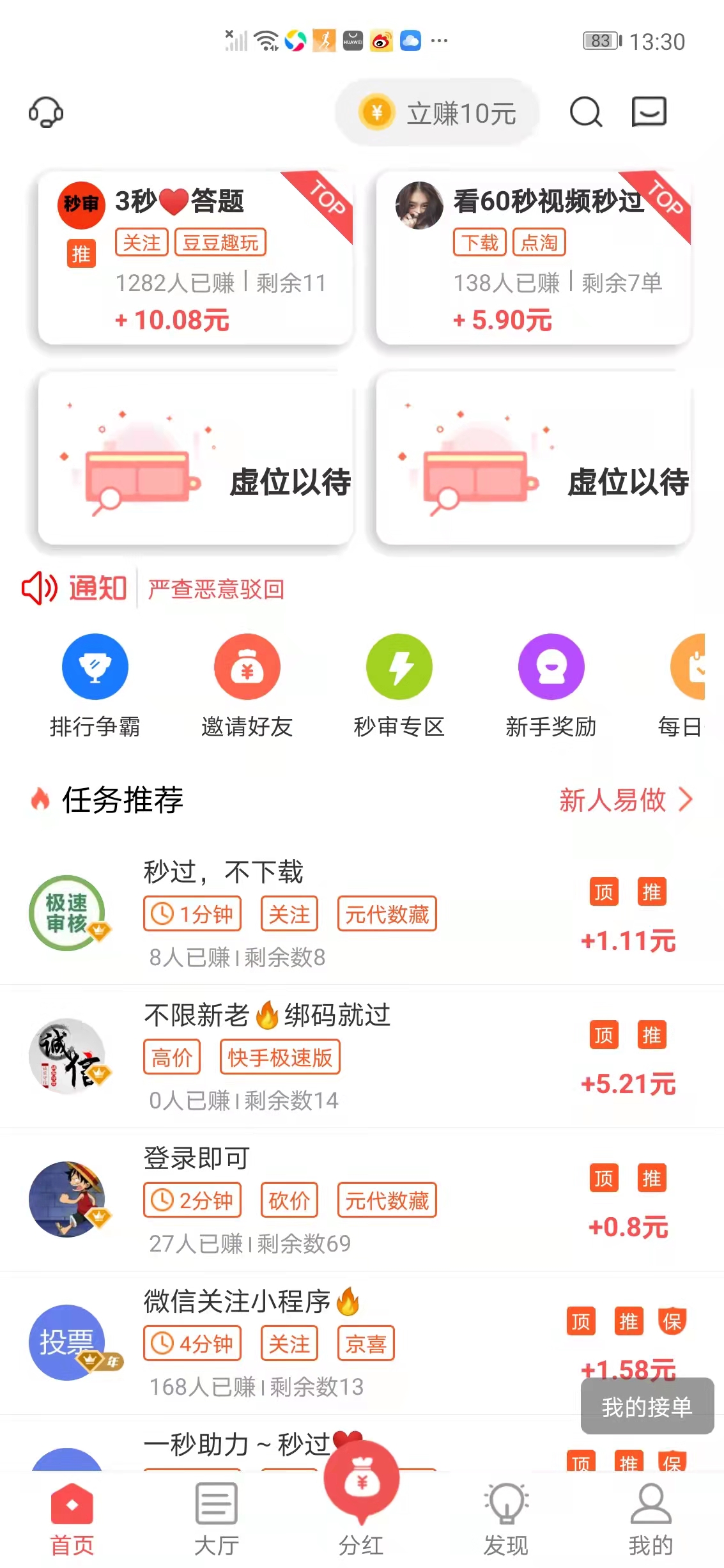Image resolution: width=724 pixels, height=1568 pixels.
Task: Tap the 邀请好友 money bag icon
Action: (x=247, y=667)
